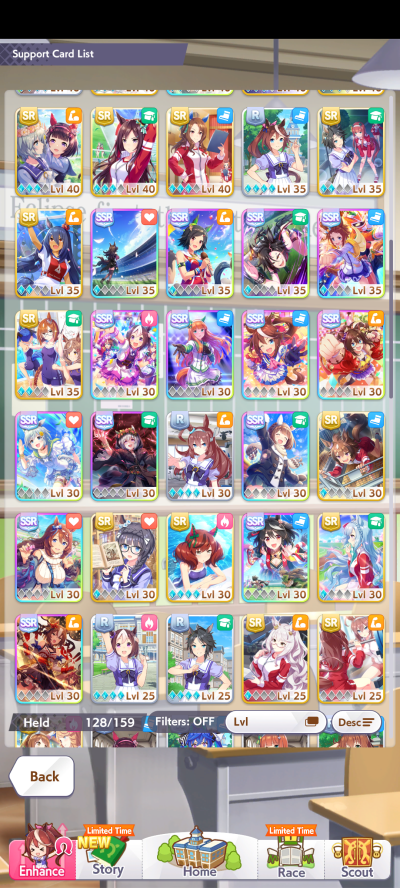400x888 pixels.
Task: Select the SR red-haired swimsuit card
Action: tap(200, 558)
